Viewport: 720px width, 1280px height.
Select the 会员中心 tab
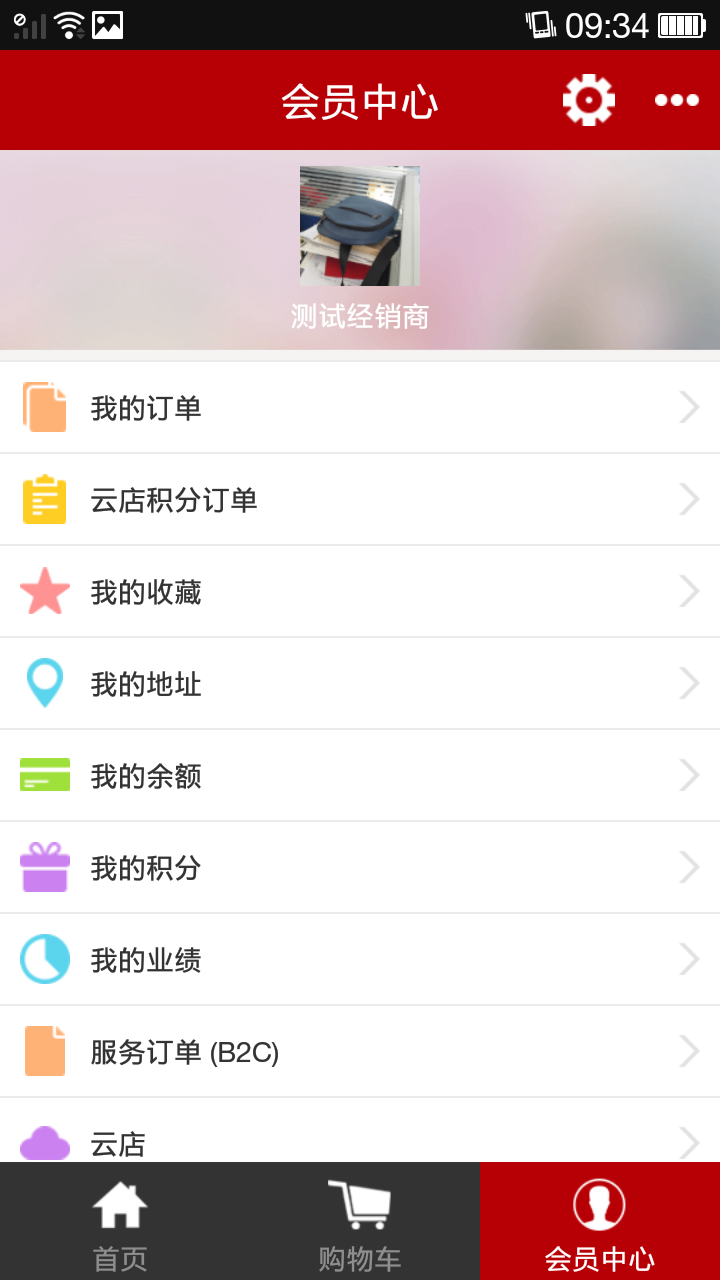click(x=600, y=1222)
